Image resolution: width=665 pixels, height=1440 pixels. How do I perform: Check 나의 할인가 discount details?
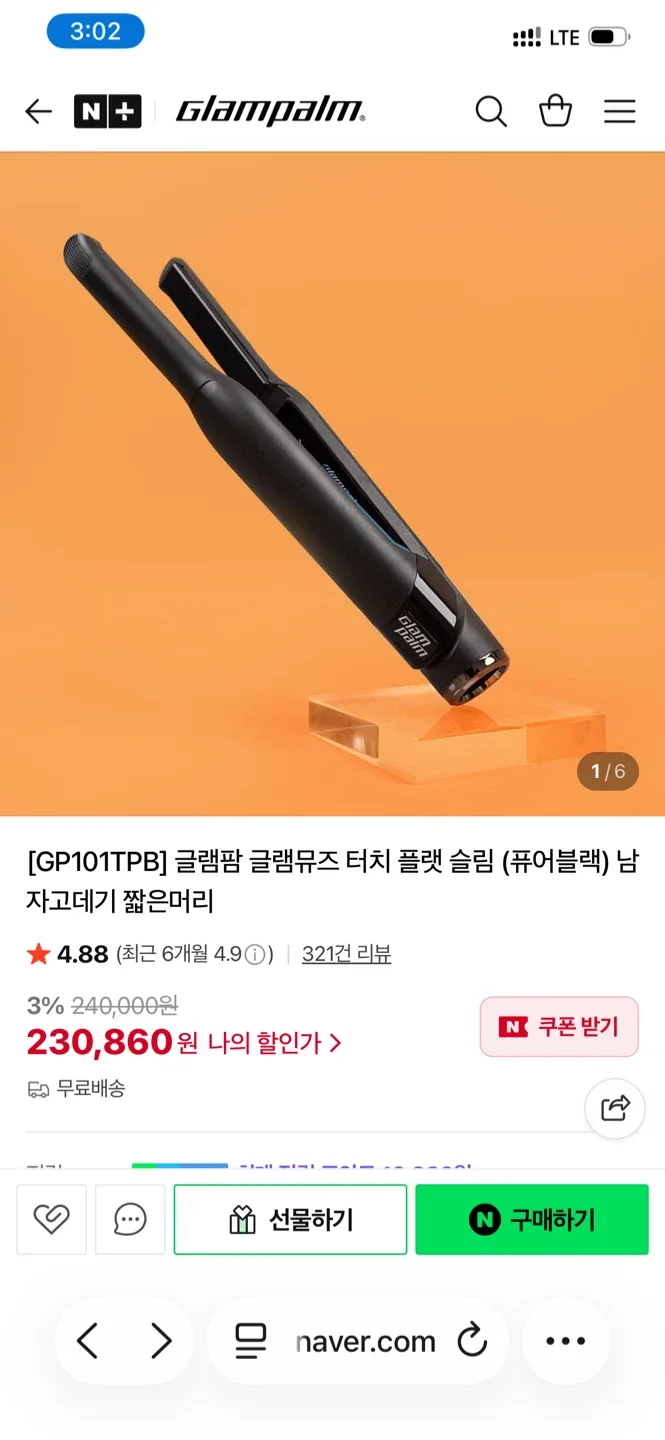(274, 1043)
